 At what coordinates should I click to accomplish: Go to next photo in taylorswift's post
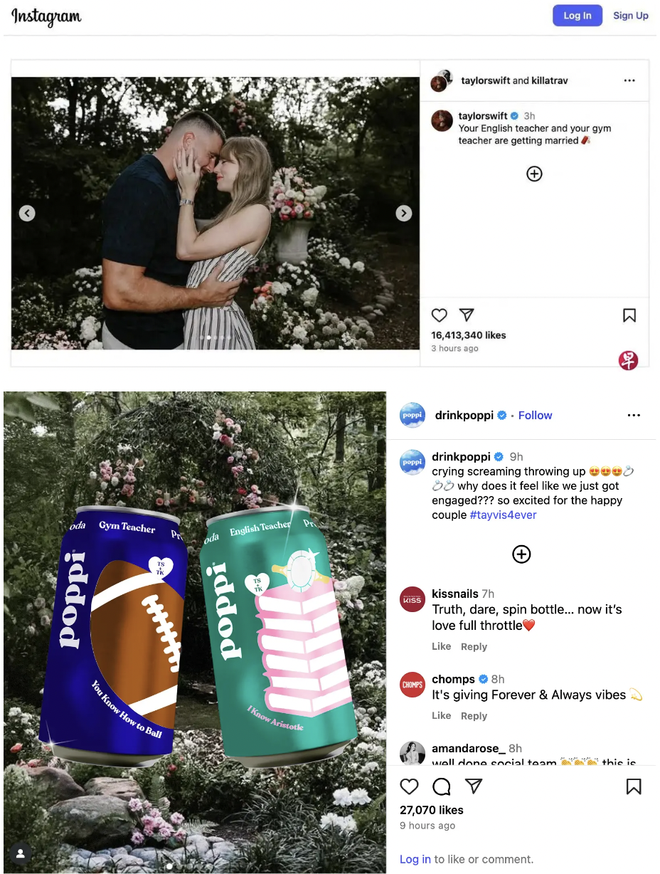coord(403,213)
